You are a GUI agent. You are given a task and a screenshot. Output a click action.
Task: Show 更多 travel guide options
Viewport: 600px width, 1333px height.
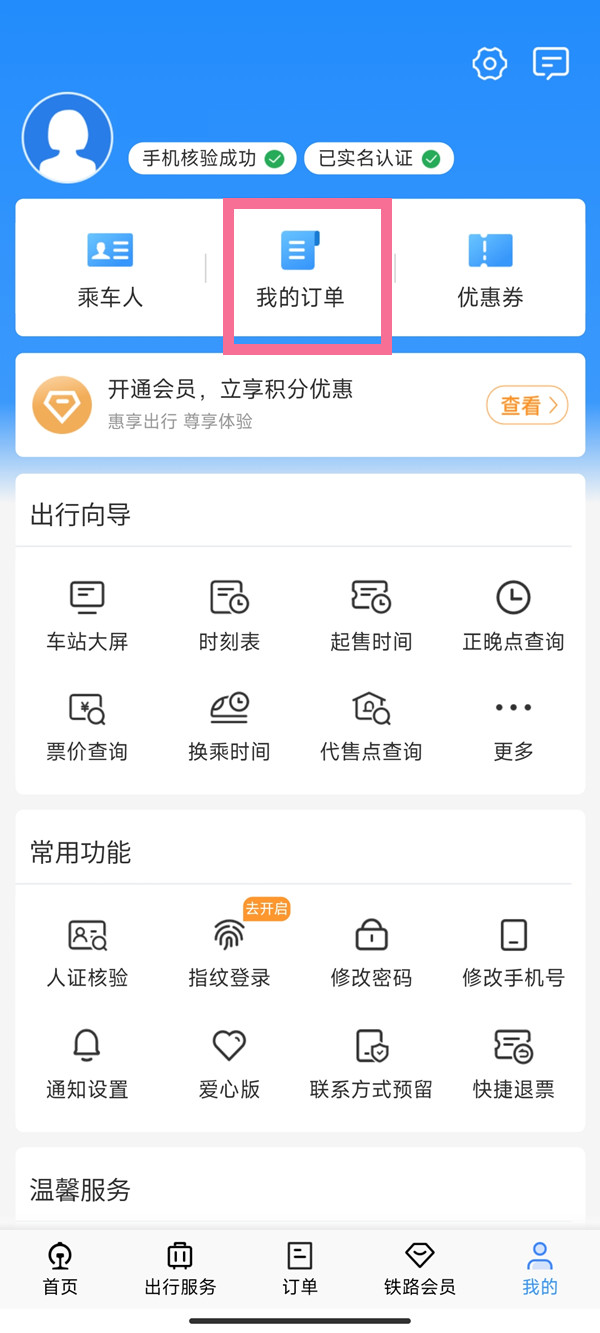[513, 725]
